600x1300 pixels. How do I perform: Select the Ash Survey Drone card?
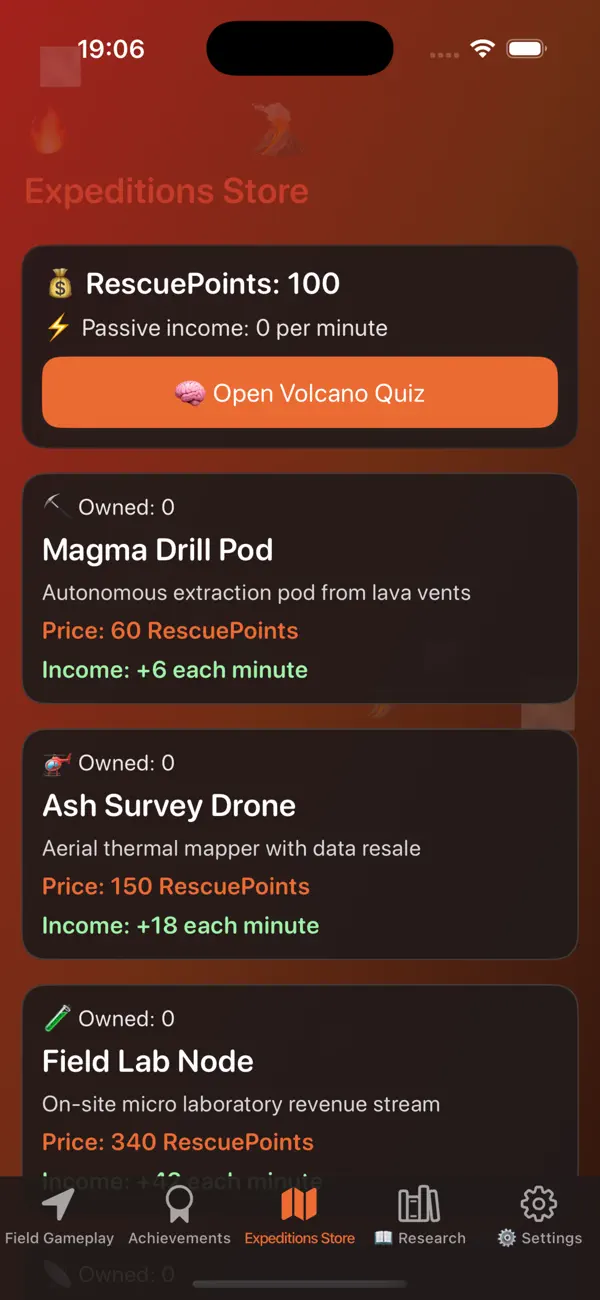(300, 844)
